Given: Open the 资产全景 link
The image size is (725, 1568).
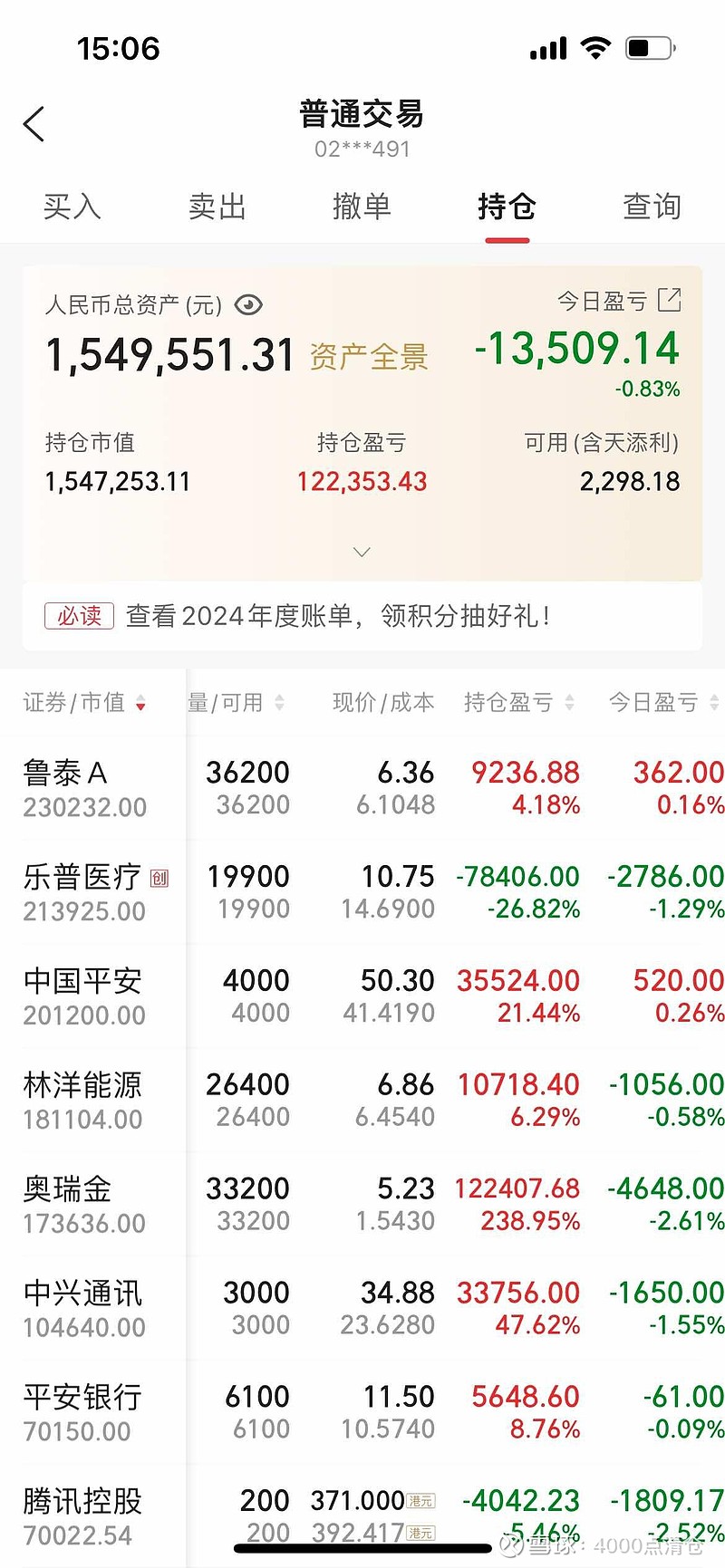Looking at the screenshot, I should click(370, 354).
